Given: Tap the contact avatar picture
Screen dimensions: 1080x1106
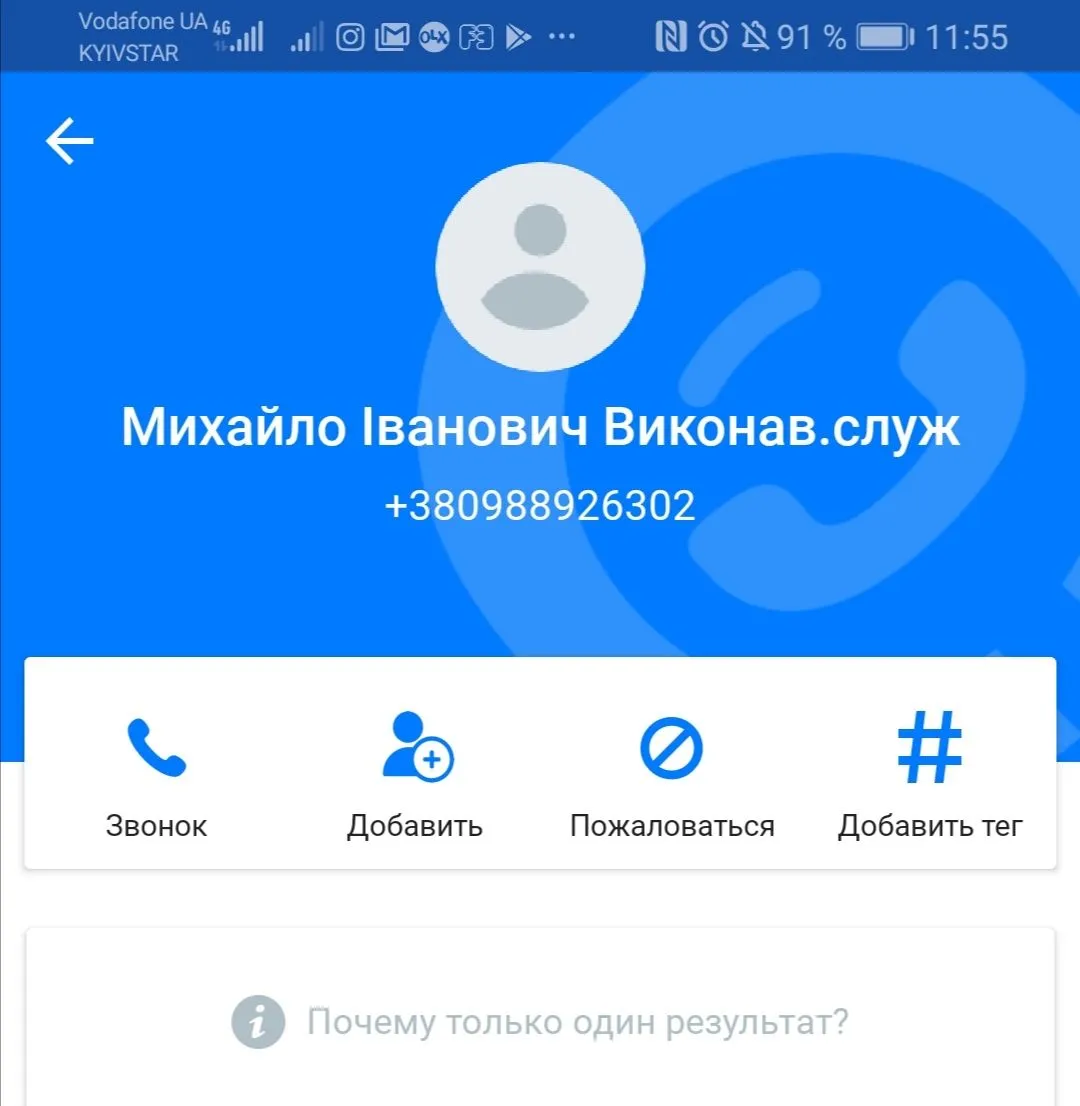Looking at the screenshot, I should [x=540, y=267].
